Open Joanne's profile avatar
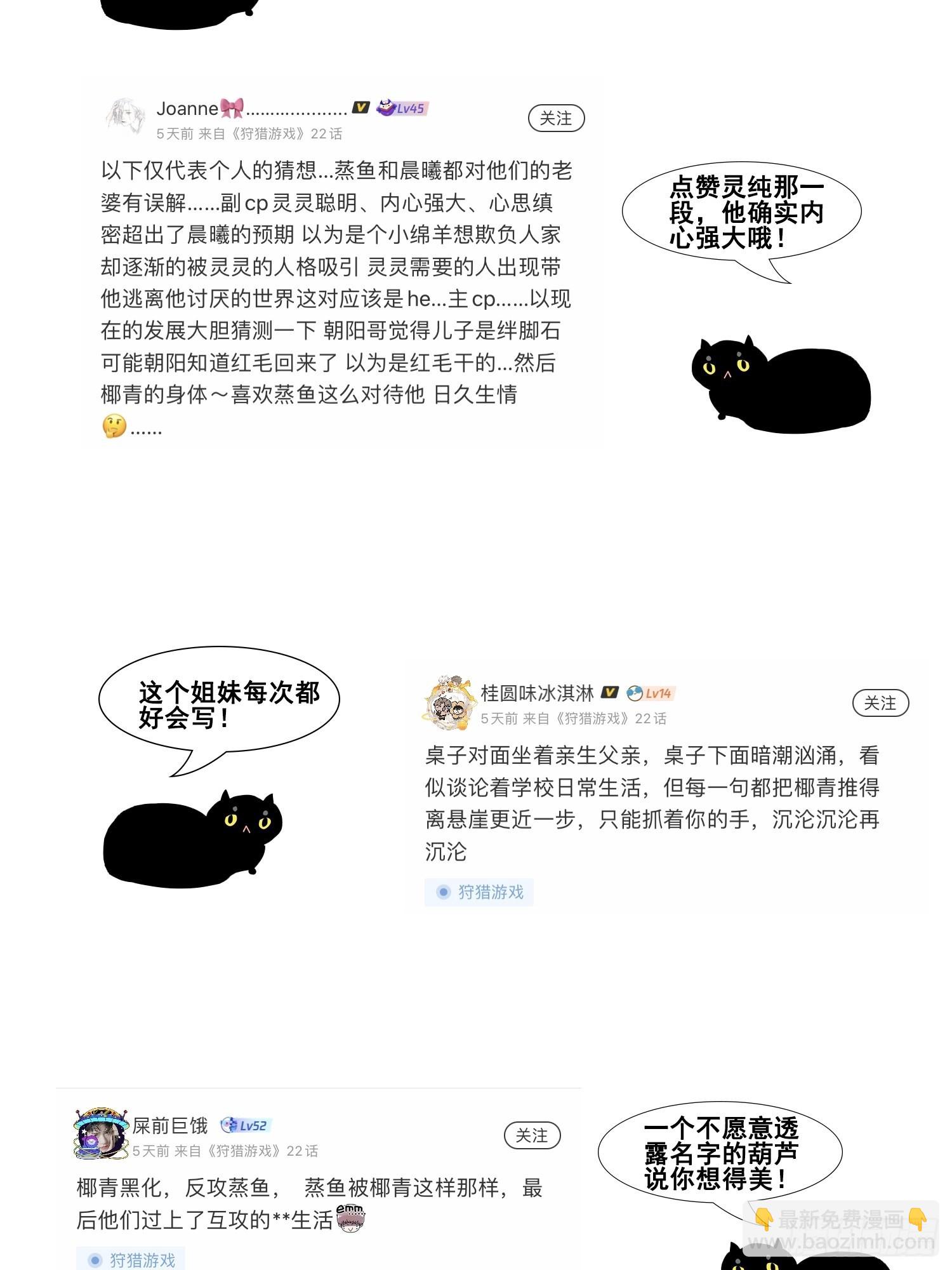 point(125,114)
